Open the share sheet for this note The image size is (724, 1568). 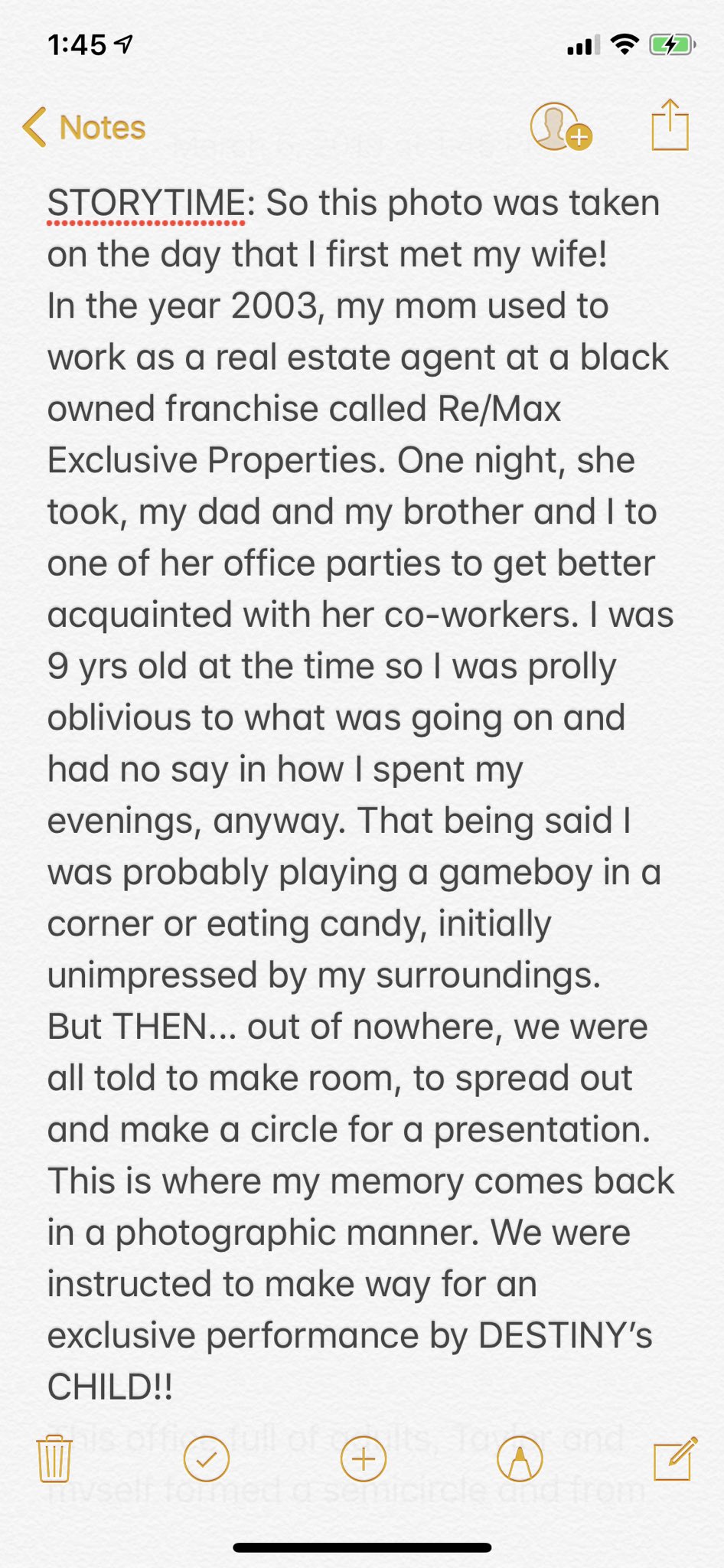tap(670, 125)
